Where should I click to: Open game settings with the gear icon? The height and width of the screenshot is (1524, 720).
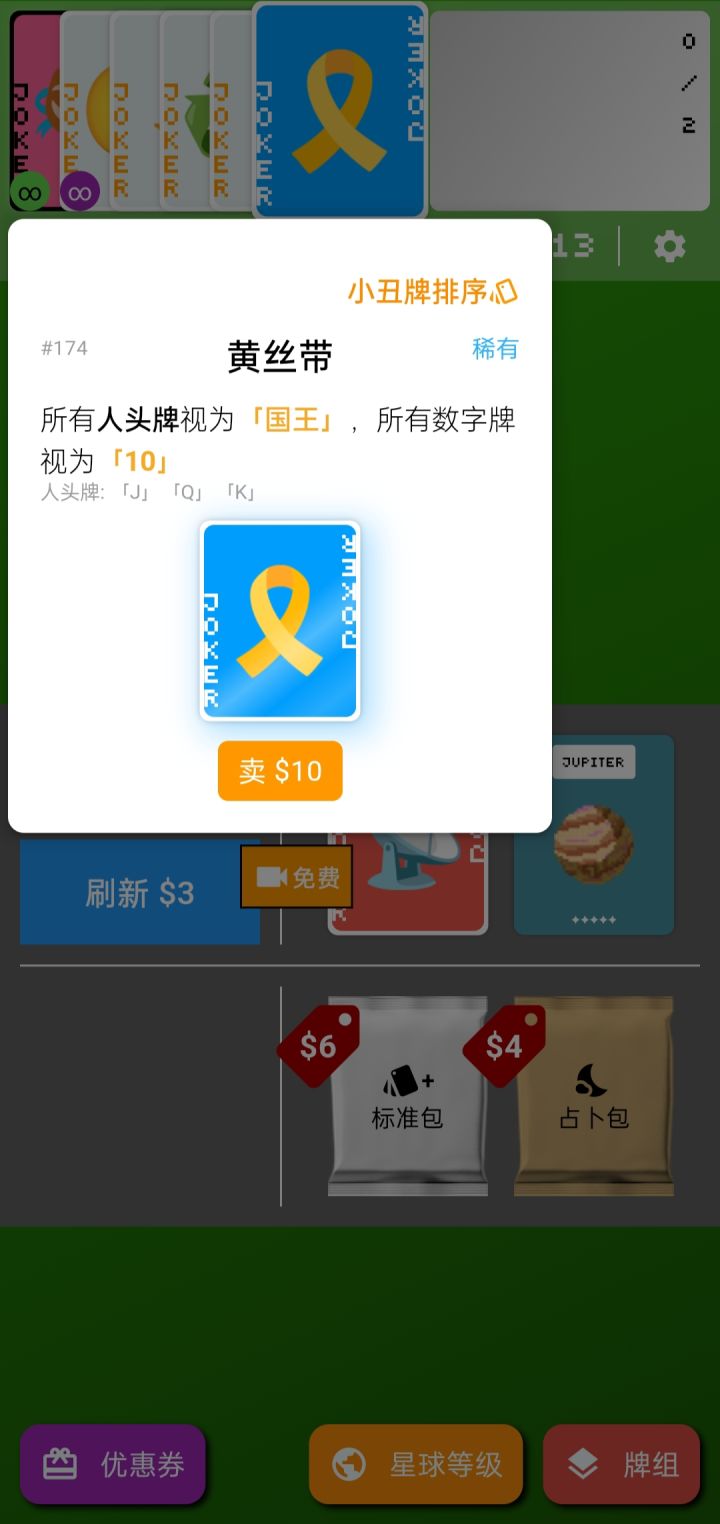tap(671, 246)
